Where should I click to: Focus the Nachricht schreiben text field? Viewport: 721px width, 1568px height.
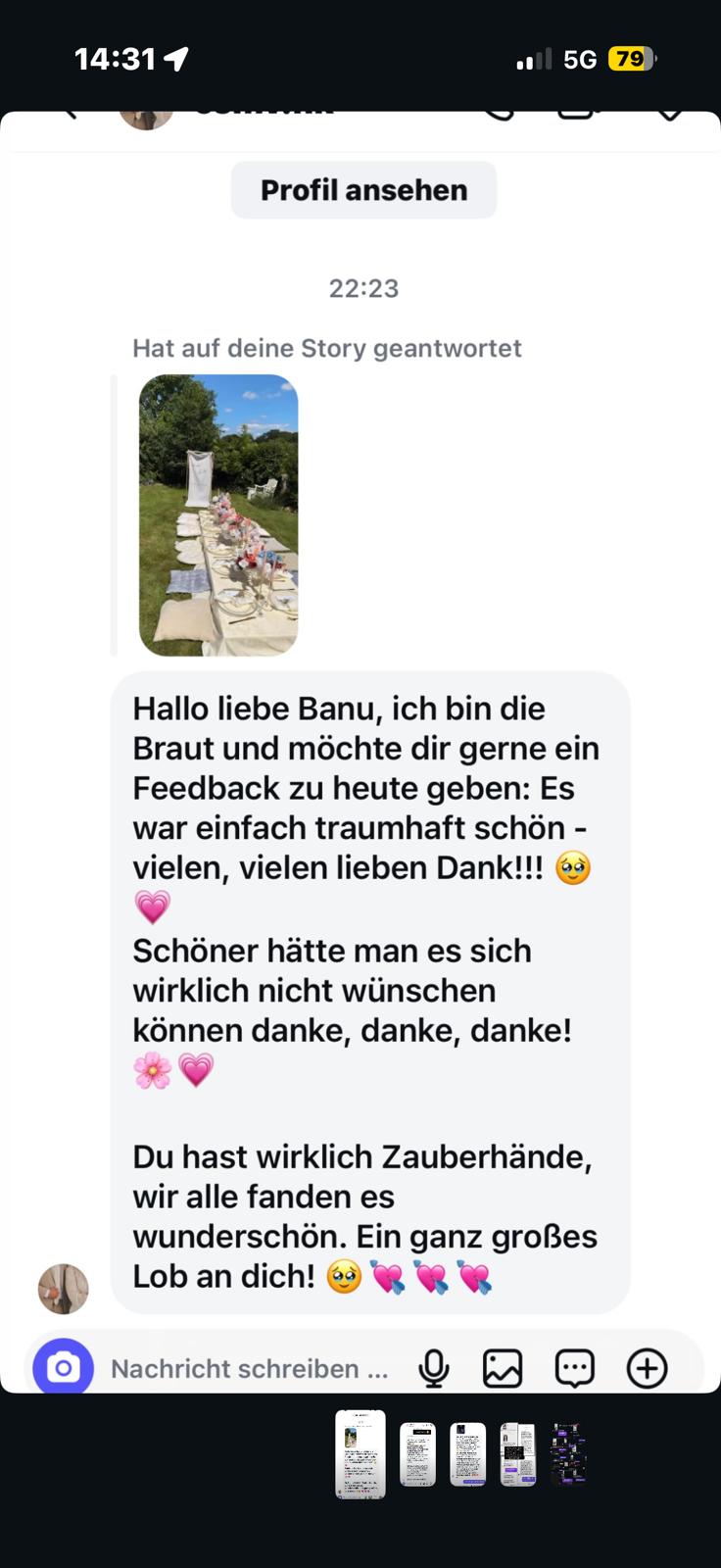tap(250, 1369)
